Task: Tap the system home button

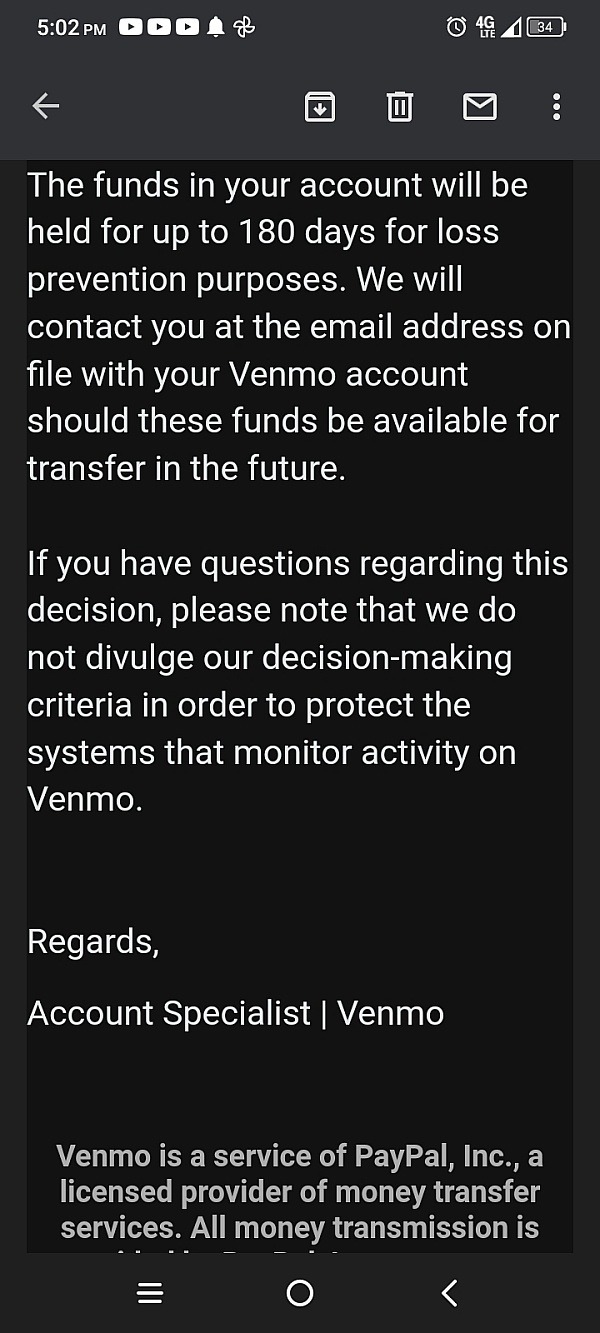Action: [300, 1293]
